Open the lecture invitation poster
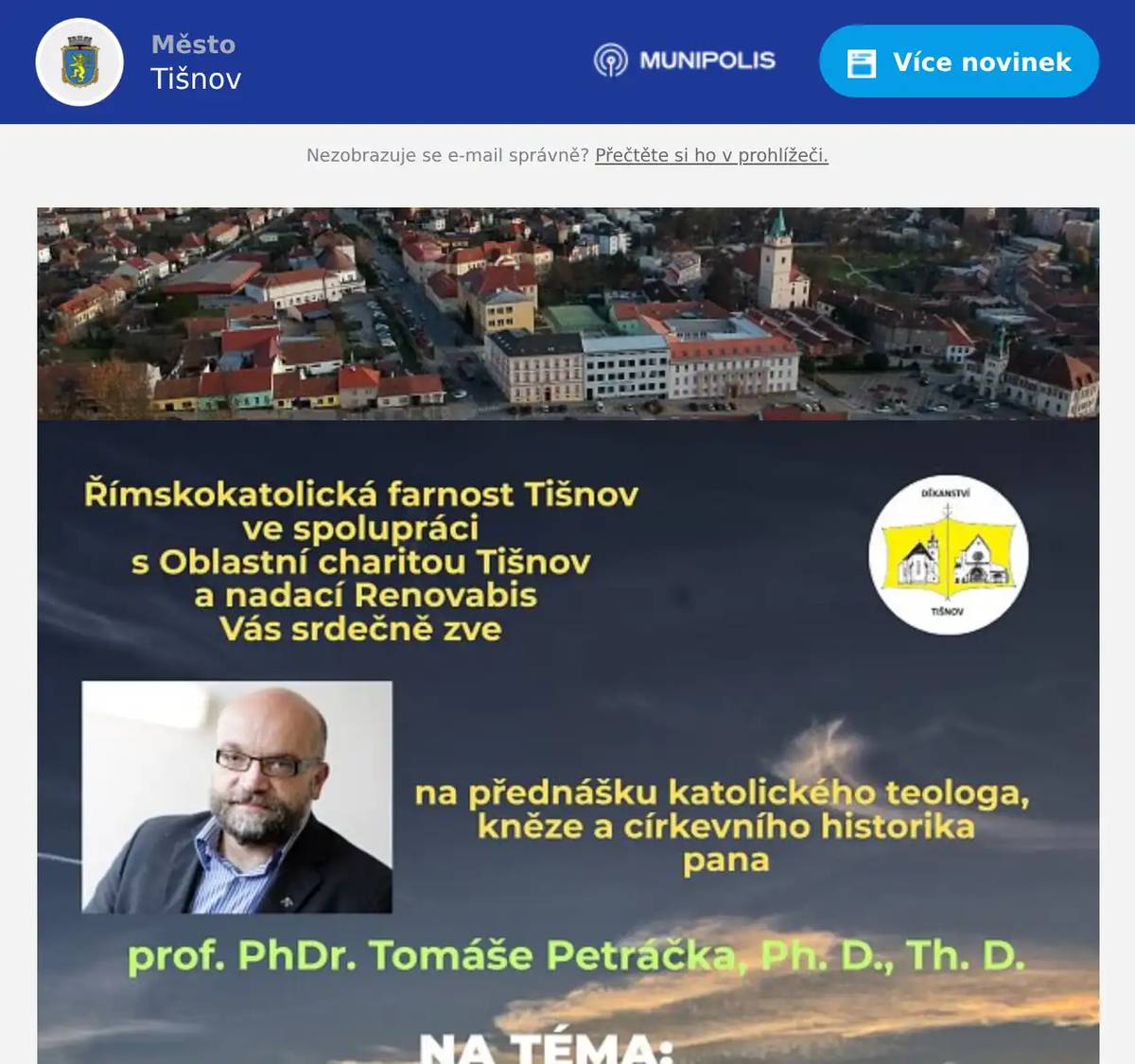This screenshot has height=1064, width=1135. coord(567,738)
